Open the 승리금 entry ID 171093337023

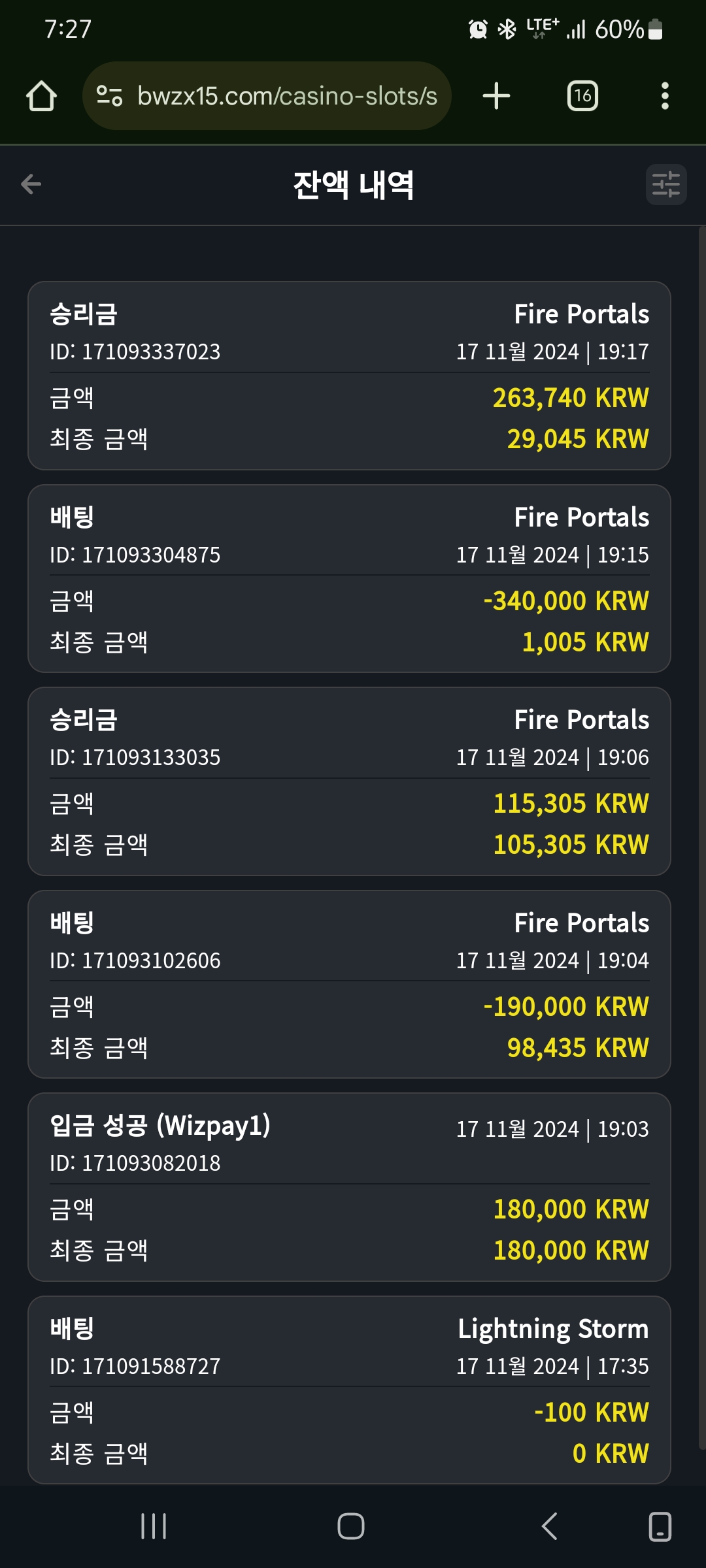(x=349, y=376)
